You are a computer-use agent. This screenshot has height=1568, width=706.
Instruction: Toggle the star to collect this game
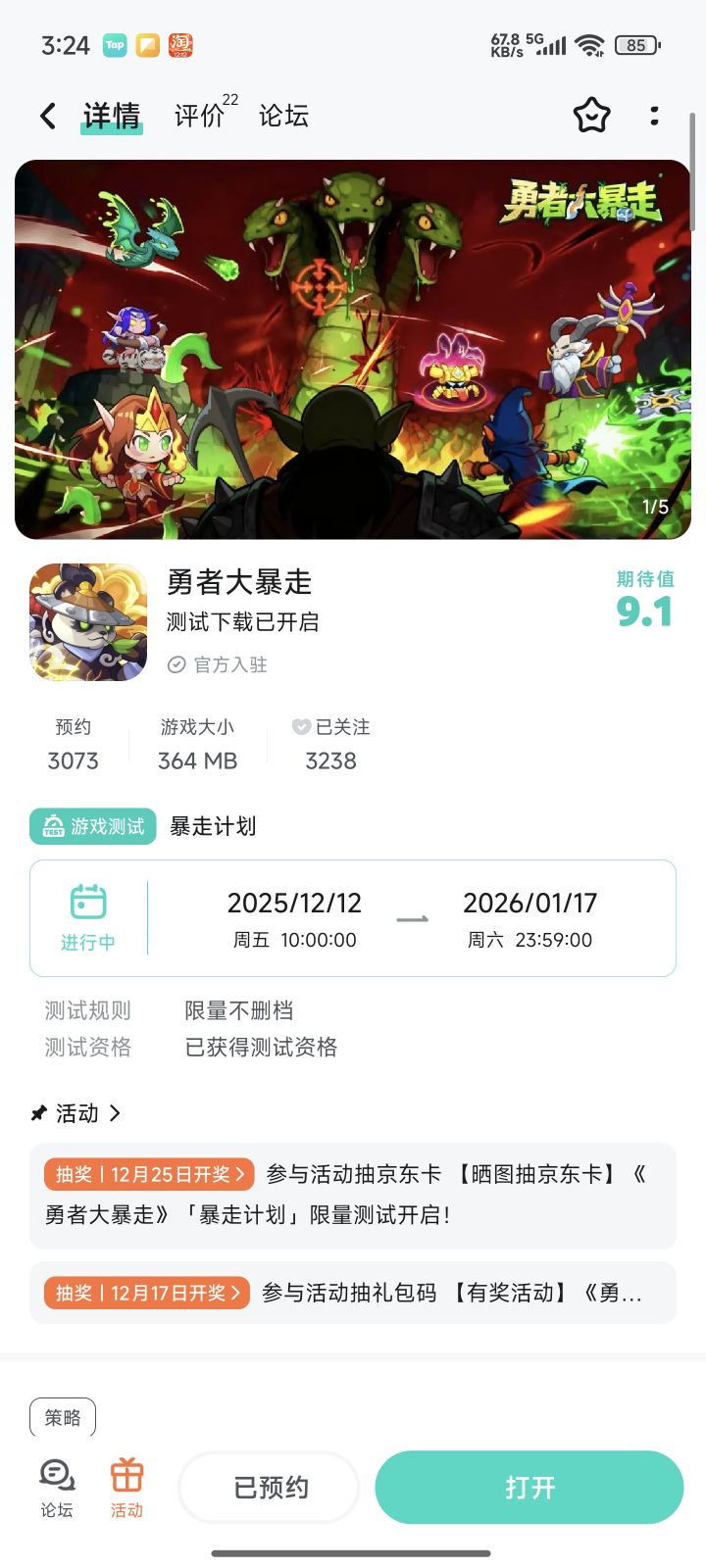tap(591, 115)
